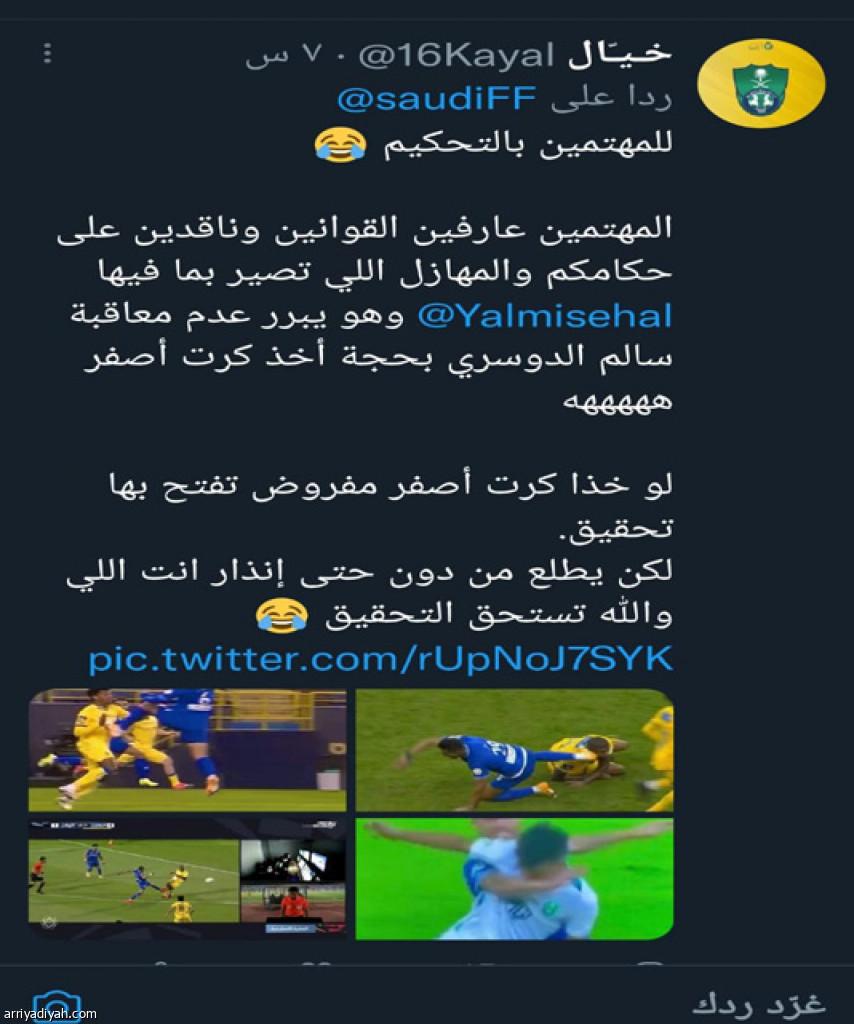The width and height of the screenshot is (854, 1024).
Task: View the photo of the tackle on grass
Action: (x=514, y=750)
